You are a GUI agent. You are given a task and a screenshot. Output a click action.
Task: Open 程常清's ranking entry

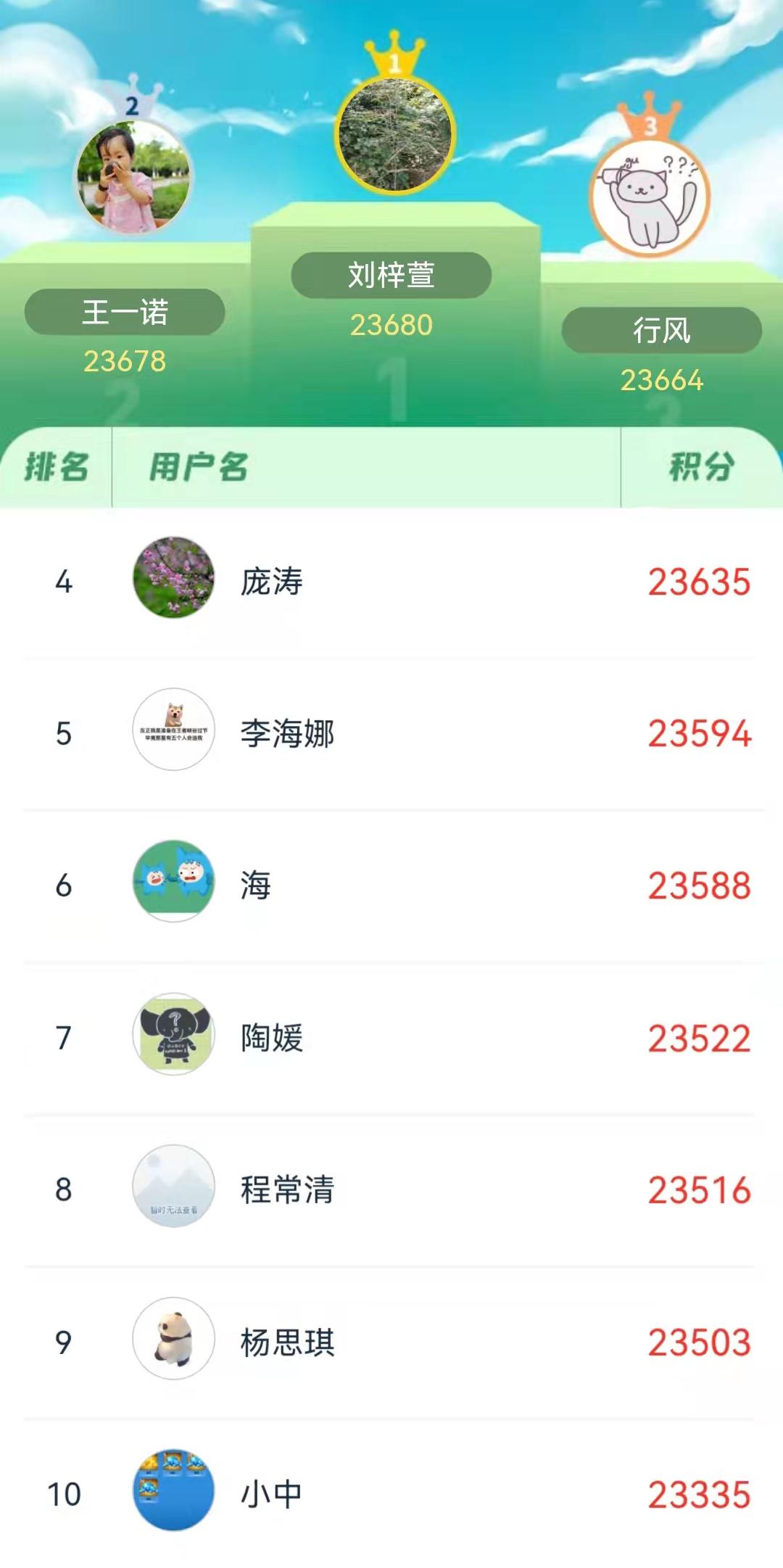tap(391, 1189)
